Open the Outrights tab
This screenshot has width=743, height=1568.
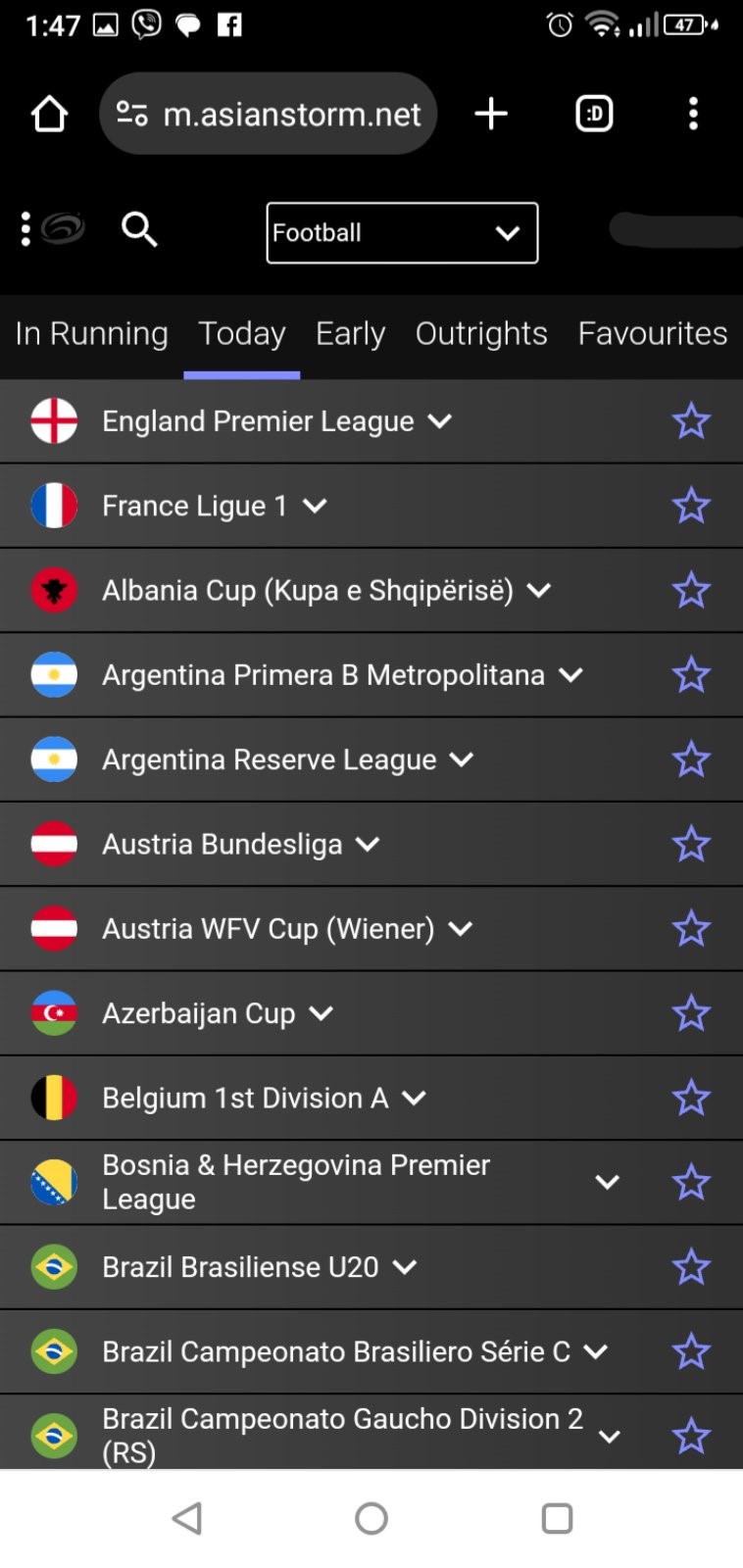(x=481, y=334)
